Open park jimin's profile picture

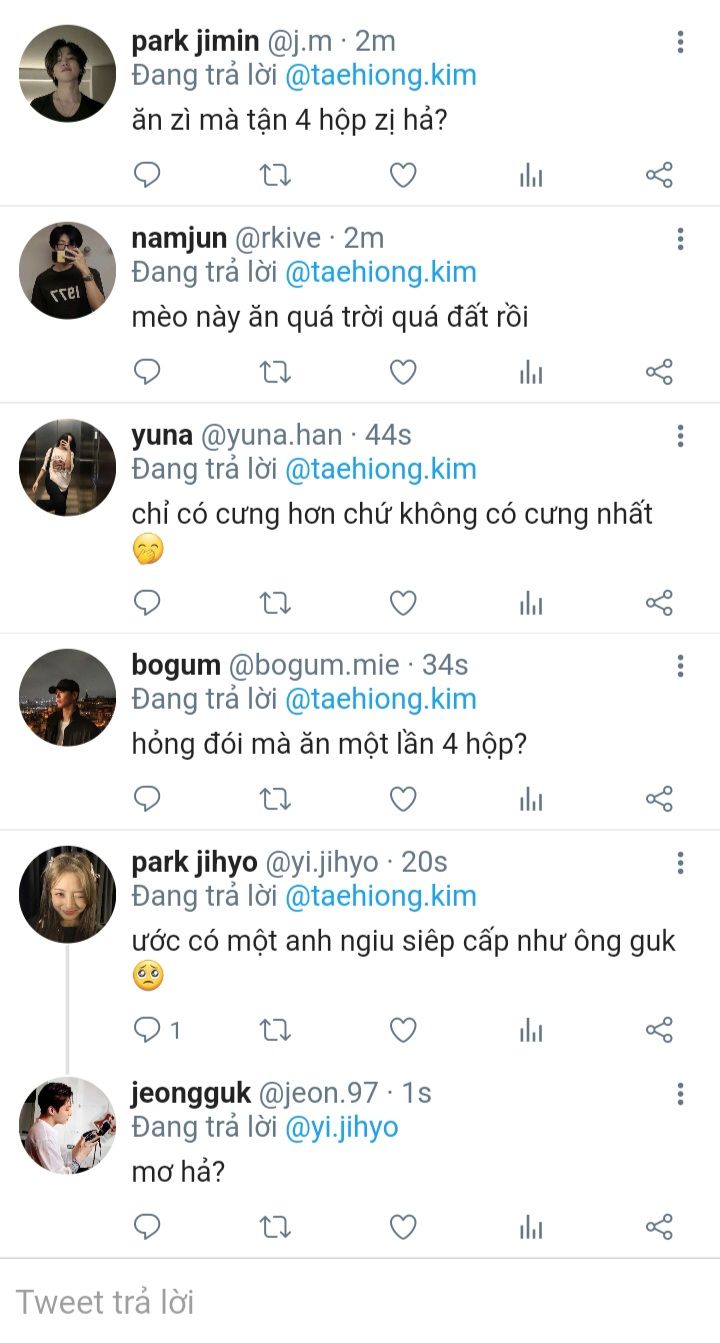tap(68, 74)
